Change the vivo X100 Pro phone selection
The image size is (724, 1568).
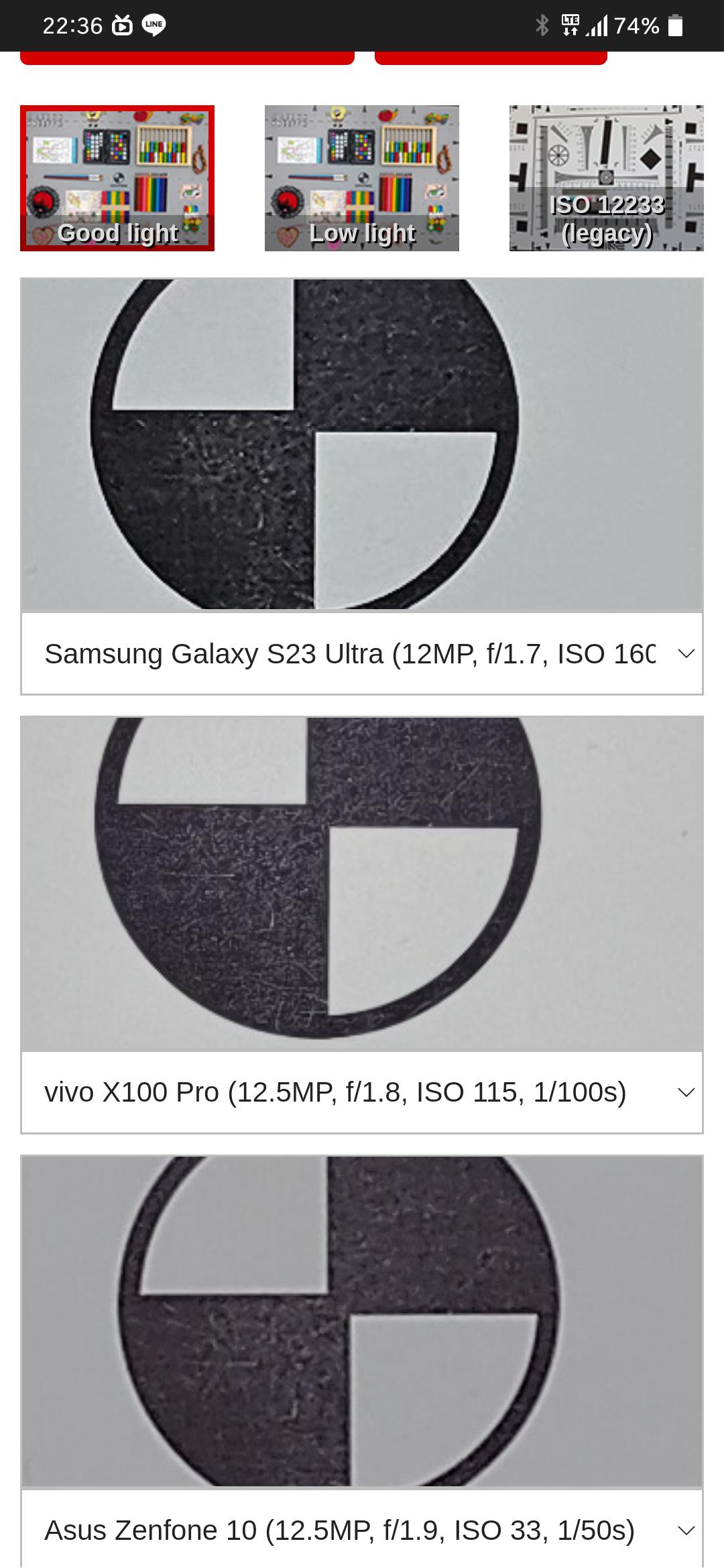362,1092
